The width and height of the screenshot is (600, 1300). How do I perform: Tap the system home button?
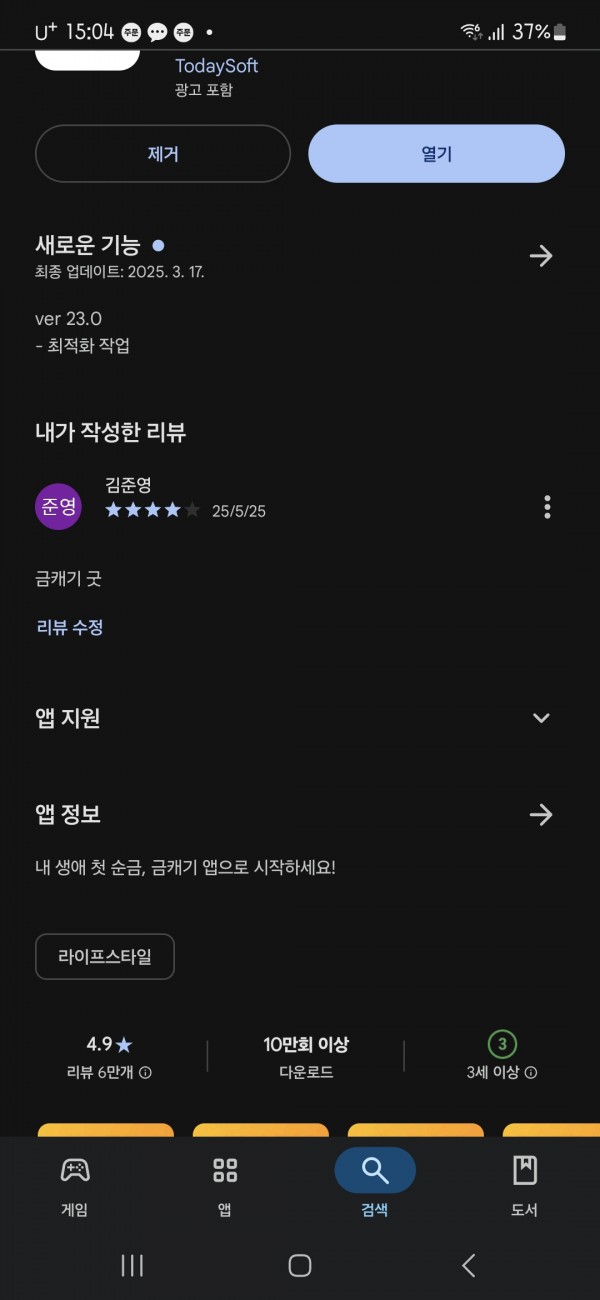click(300, 1265)
